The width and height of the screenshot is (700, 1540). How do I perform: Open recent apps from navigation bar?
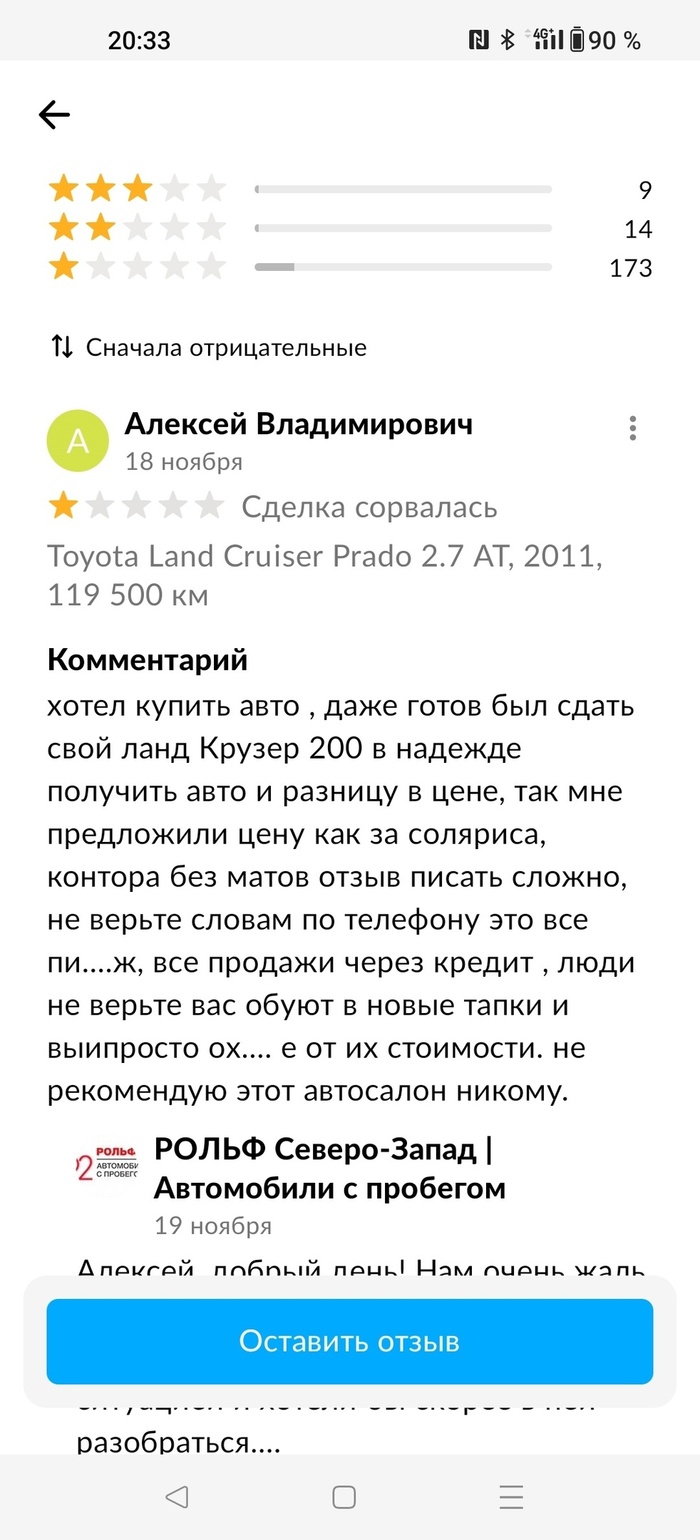pos(511,1496)
